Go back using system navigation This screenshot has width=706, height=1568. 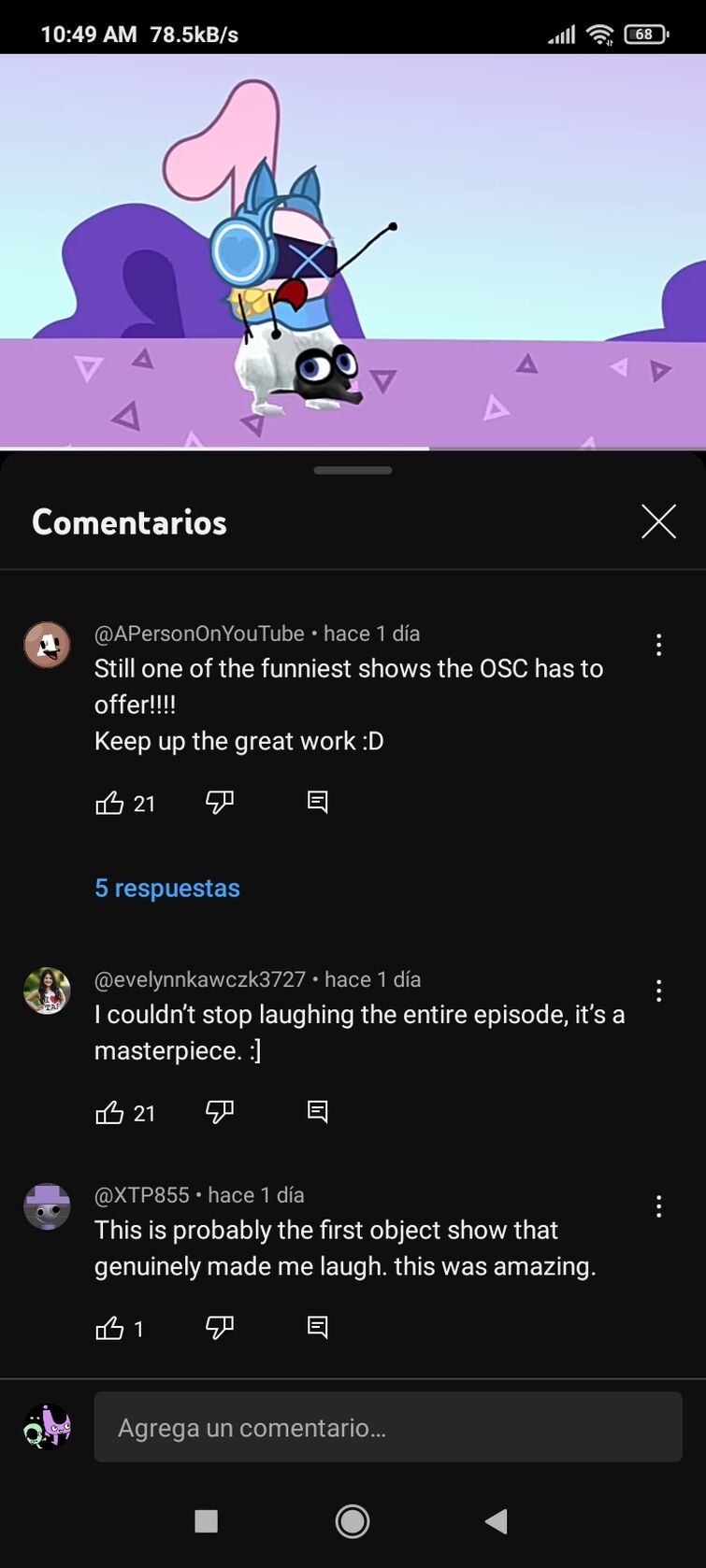[497, 1521]
